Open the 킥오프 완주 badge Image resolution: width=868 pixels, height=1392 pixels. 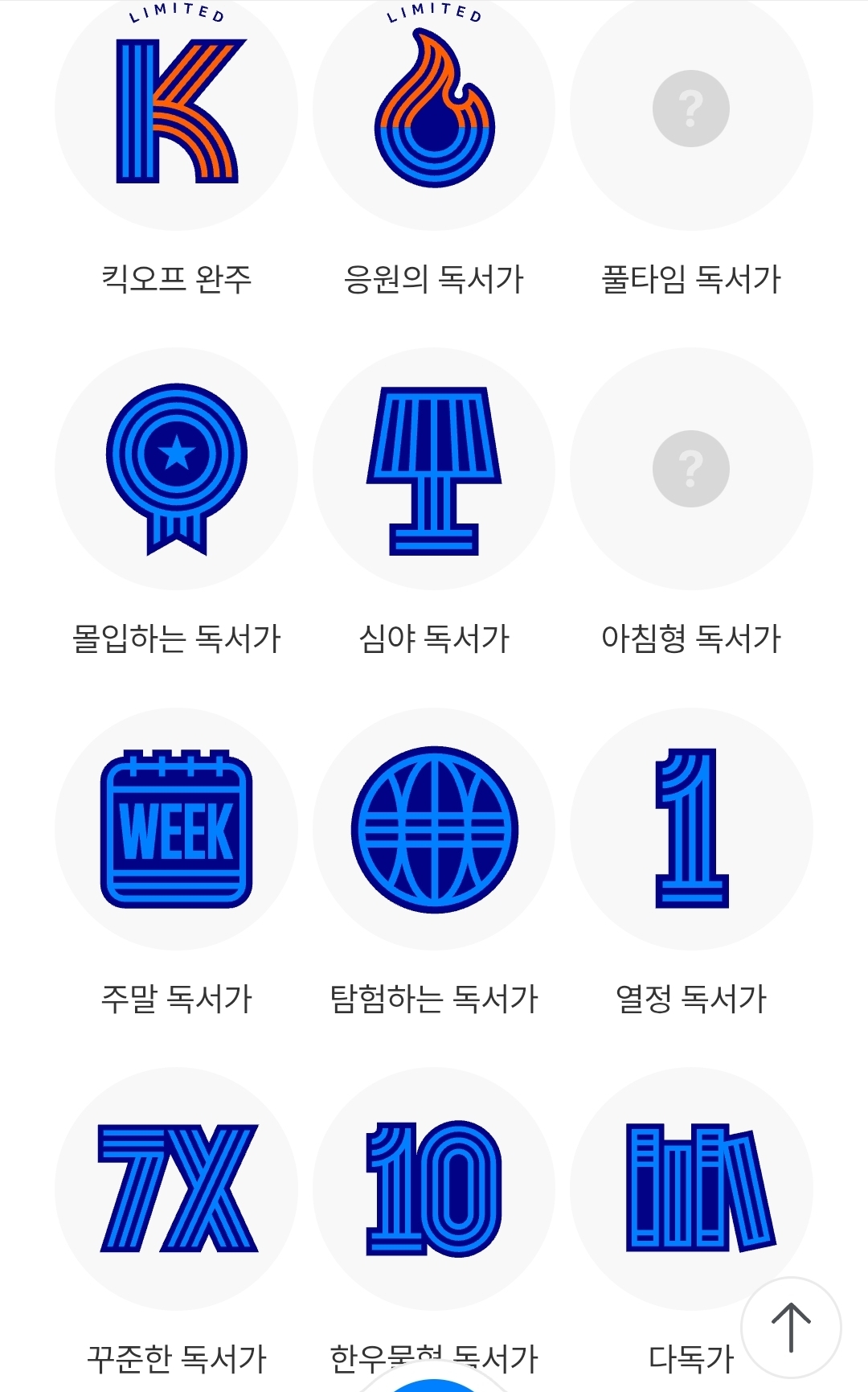[176, 110]
